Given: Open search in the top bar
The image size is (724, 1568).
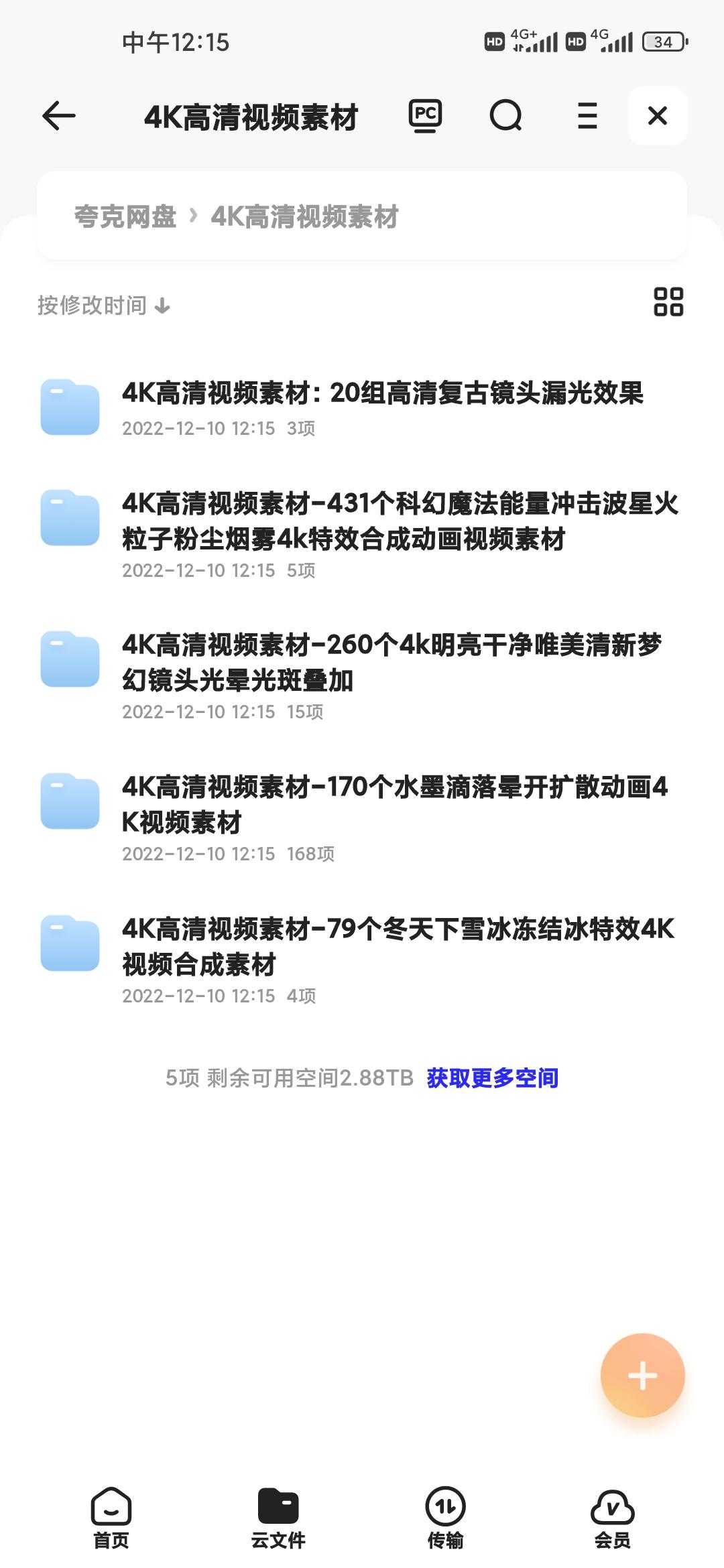Looking at the screenshot, I should pos(505,116).
